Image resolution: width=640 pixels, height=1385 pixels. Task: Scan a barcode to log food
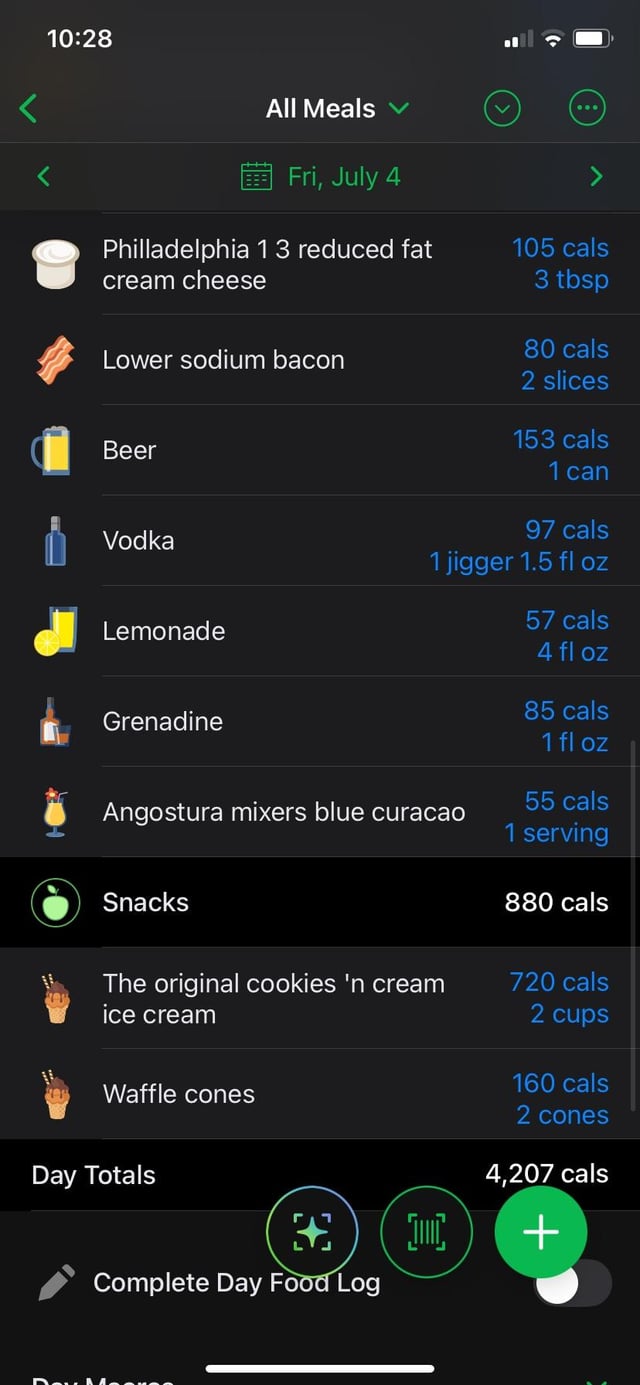pyautogui.click(x=427, y=1232)
